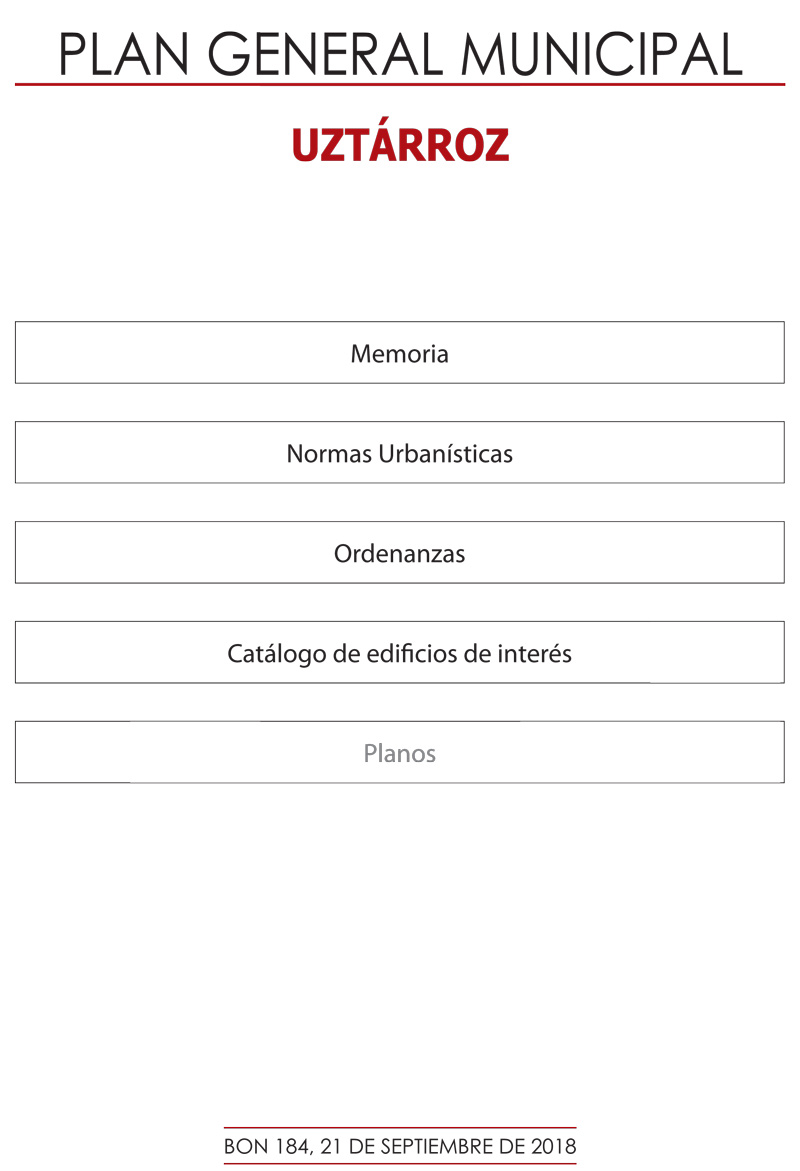Open the Memoria section
Viewport: 800px width, 1171px height.
[399, 353]
